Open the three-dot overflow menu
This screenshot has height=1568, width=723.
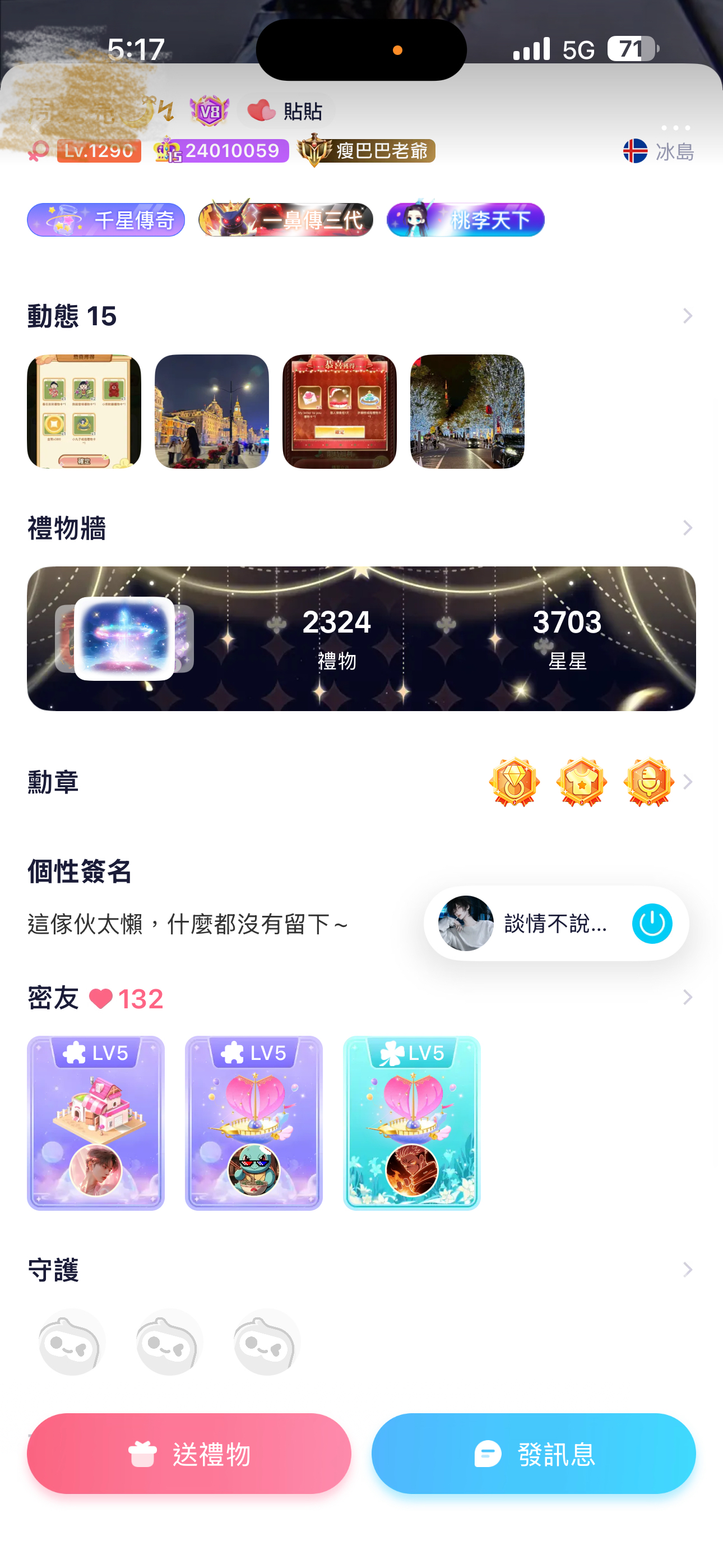click(x=675, y=128)
